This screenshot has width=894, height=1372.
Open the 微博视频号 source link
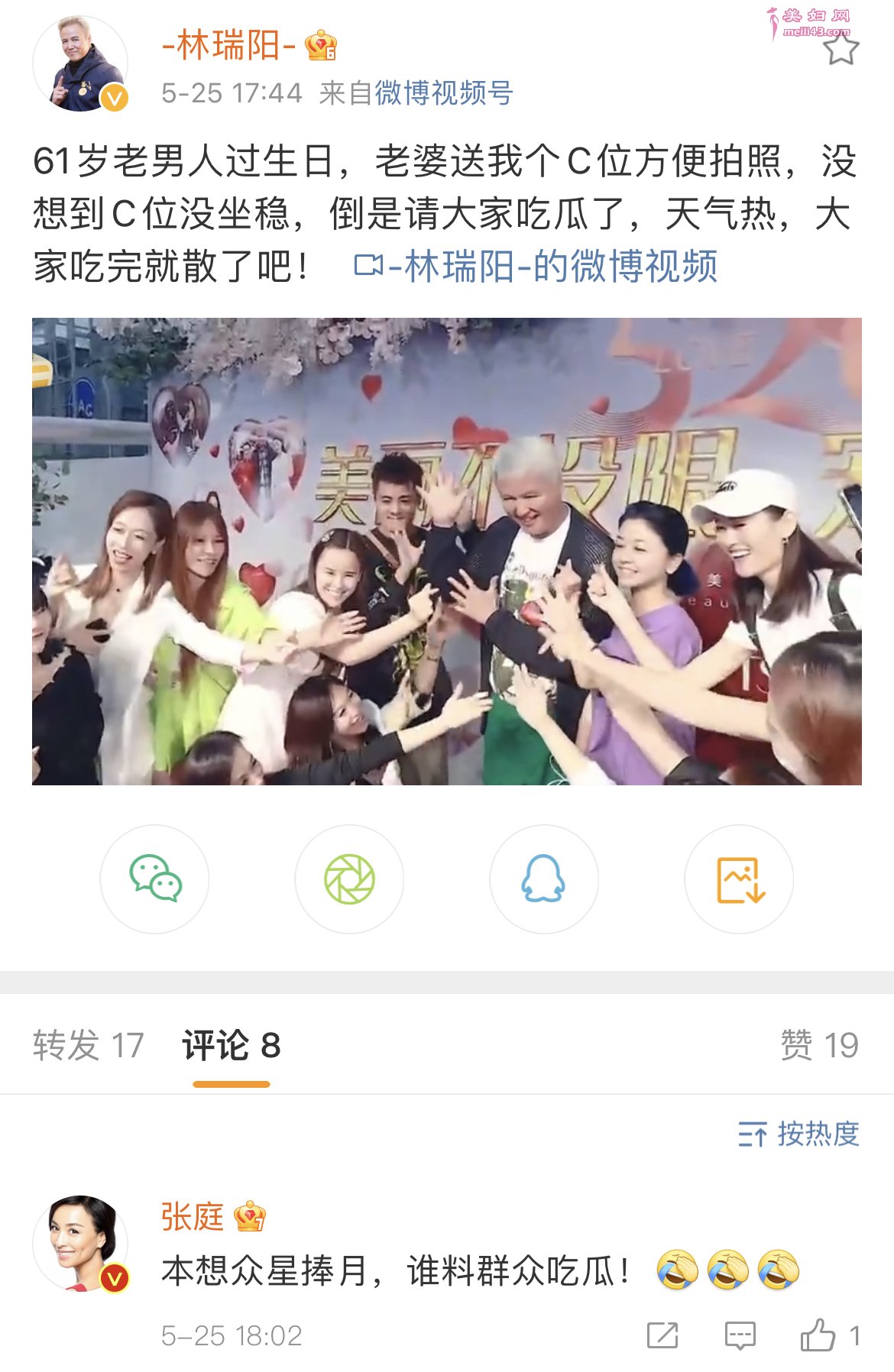443,93
